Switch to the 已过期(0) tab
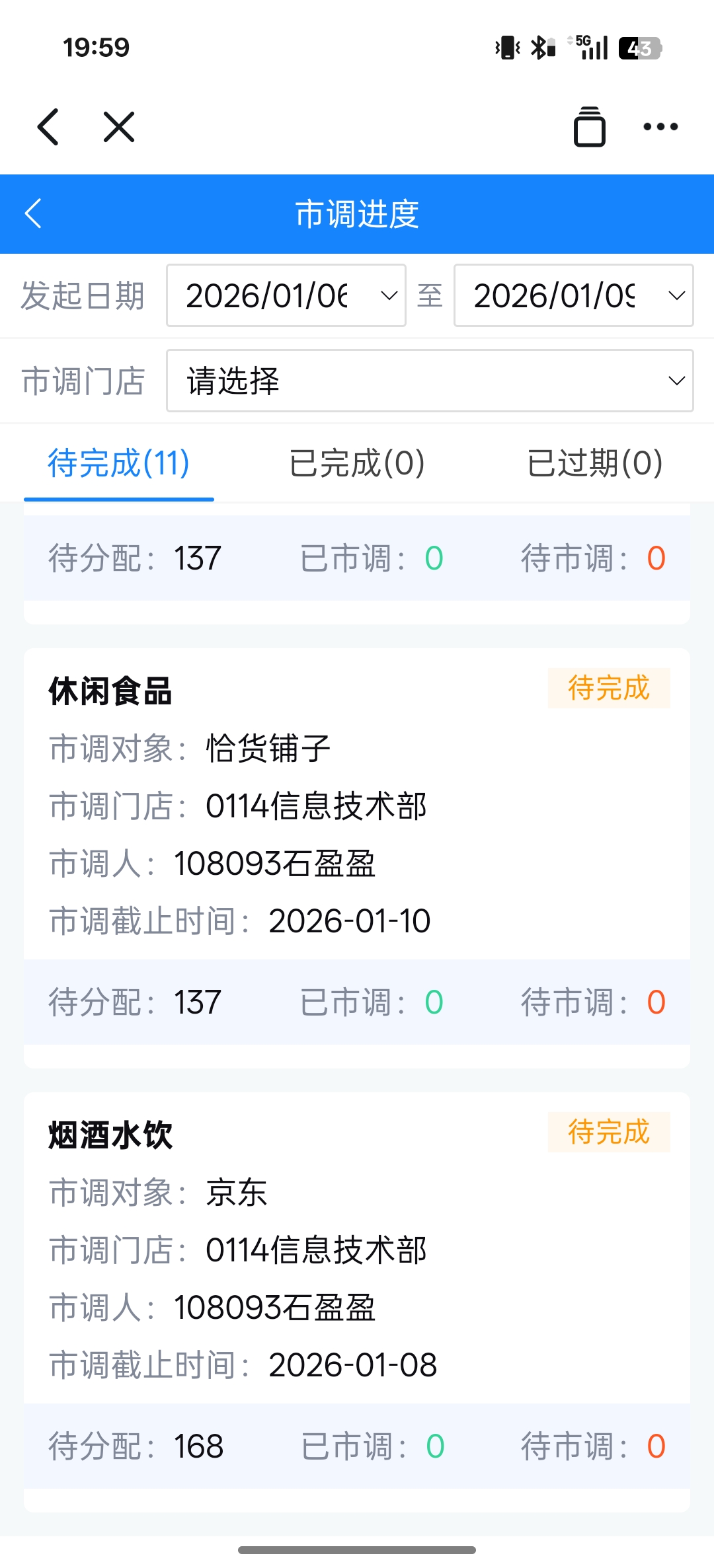 [x=594, y=463]
